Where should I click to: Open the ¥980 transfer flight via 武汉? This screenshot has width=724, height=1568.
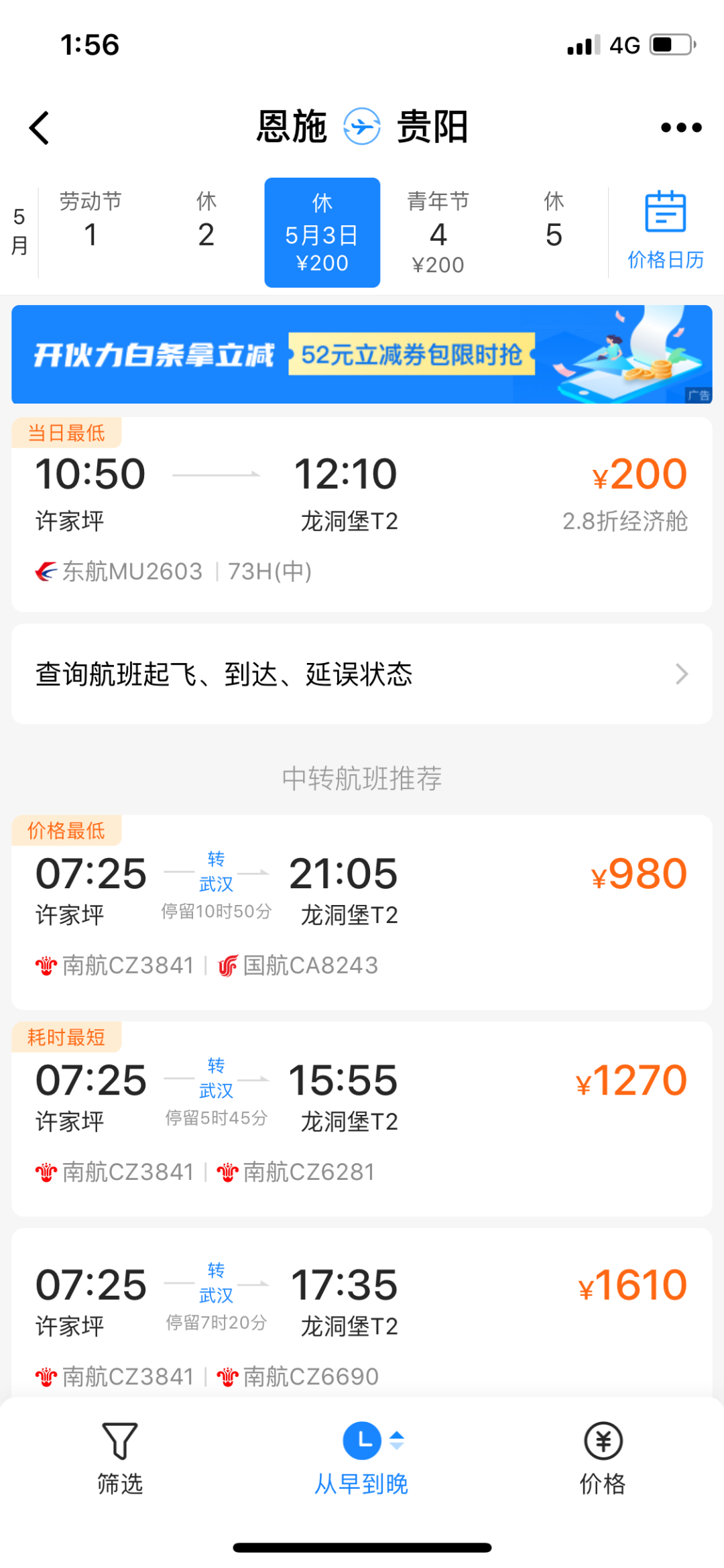(x=362, y=912)
